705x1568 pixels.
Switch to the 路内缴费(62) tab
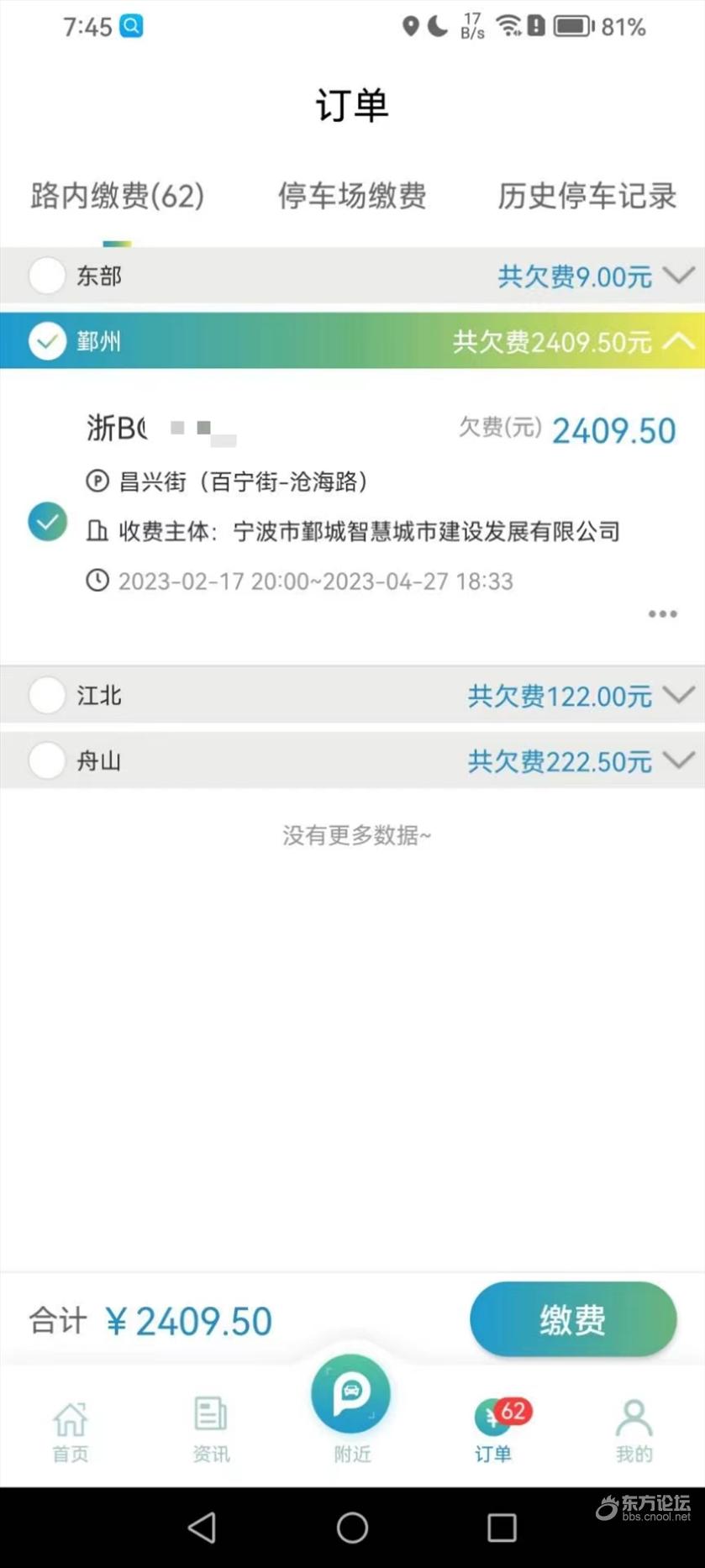coord(118,196)
